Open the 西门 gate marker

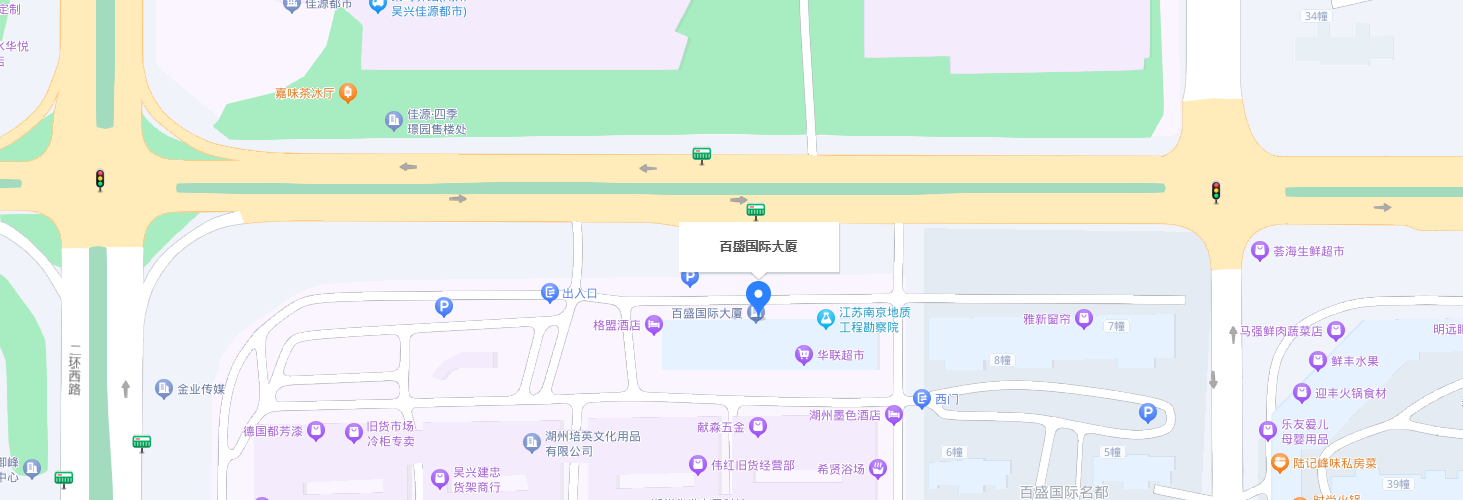[922, 399]
